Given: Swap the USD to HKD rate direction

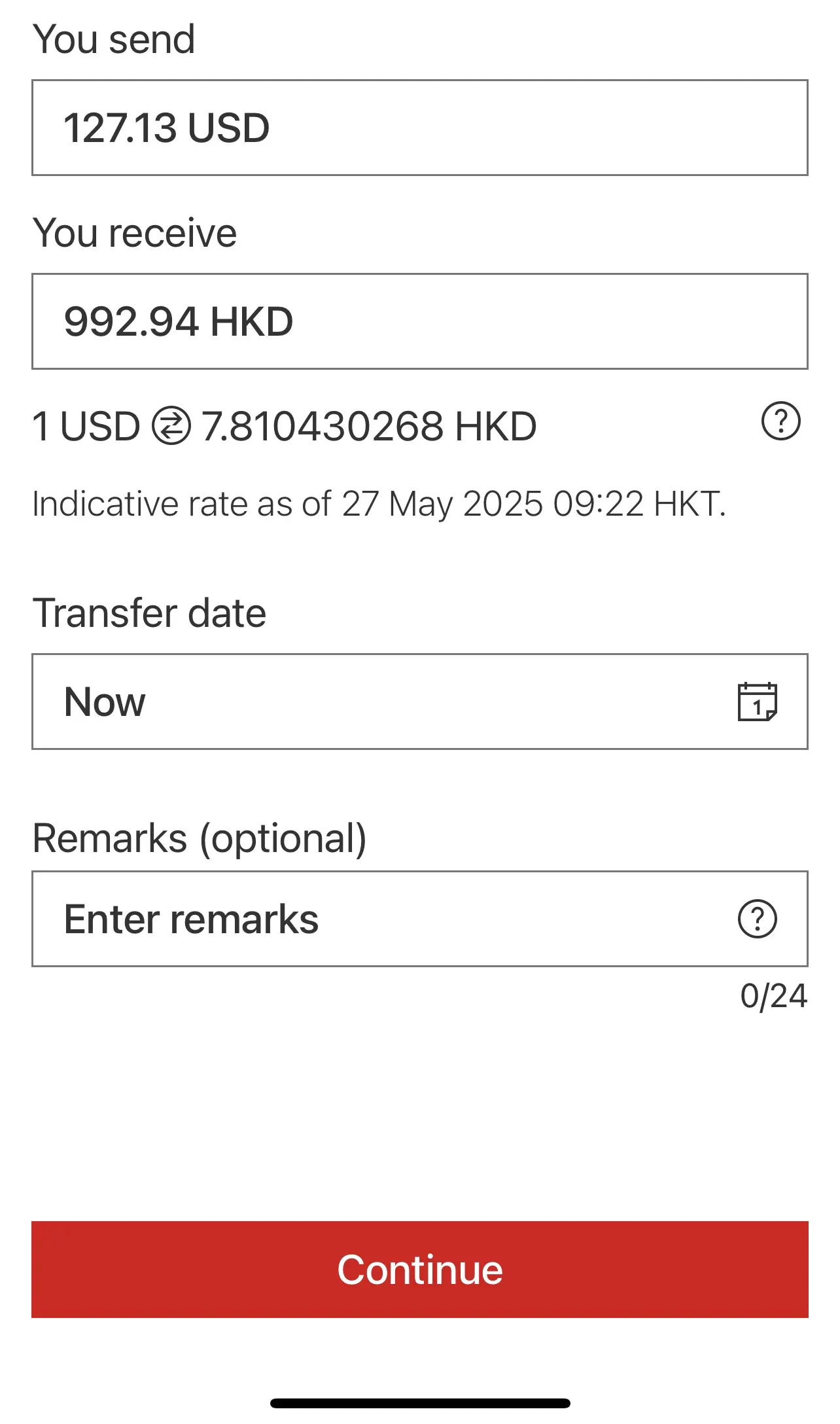Looking at the screenshot, I should [171, 426].
